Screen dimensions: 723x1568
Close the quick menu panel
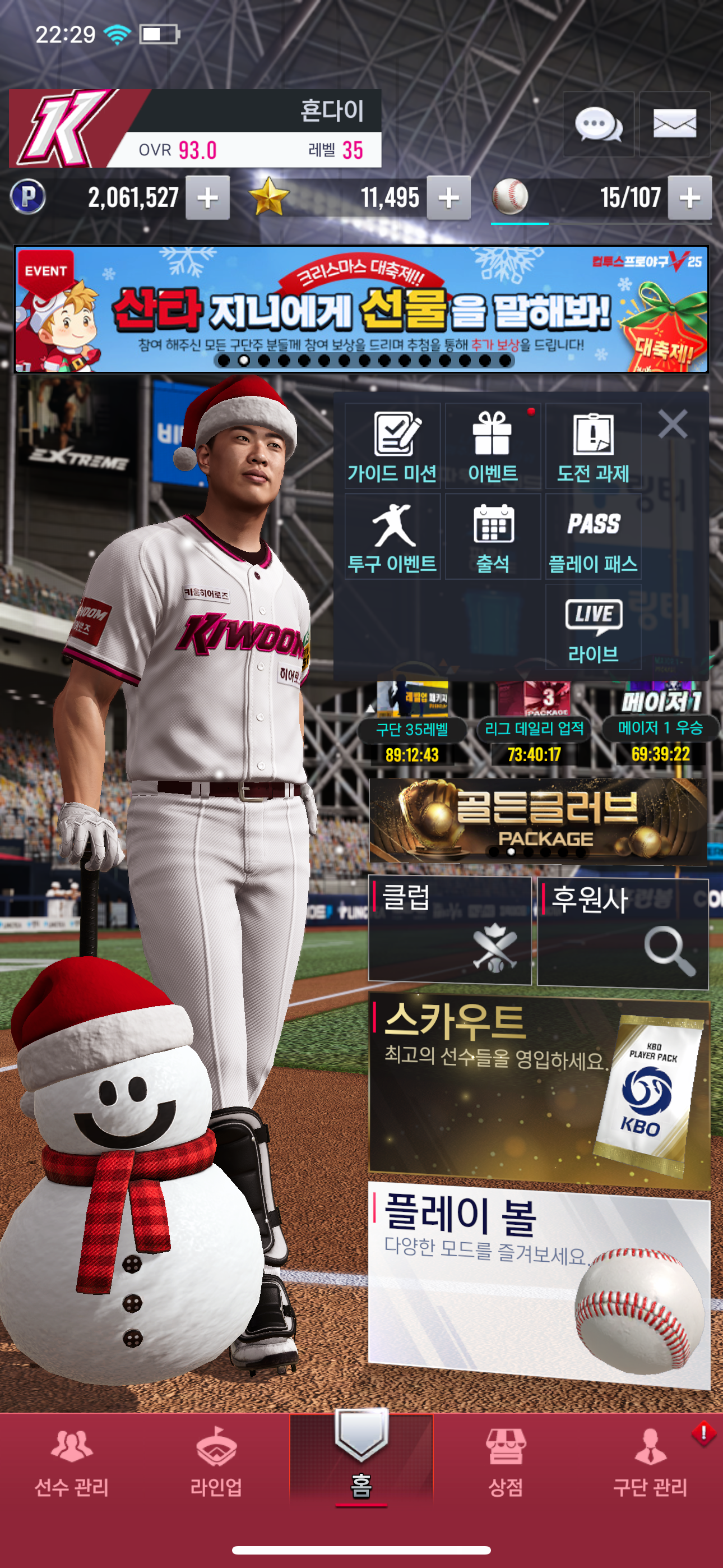click(673, 423)
